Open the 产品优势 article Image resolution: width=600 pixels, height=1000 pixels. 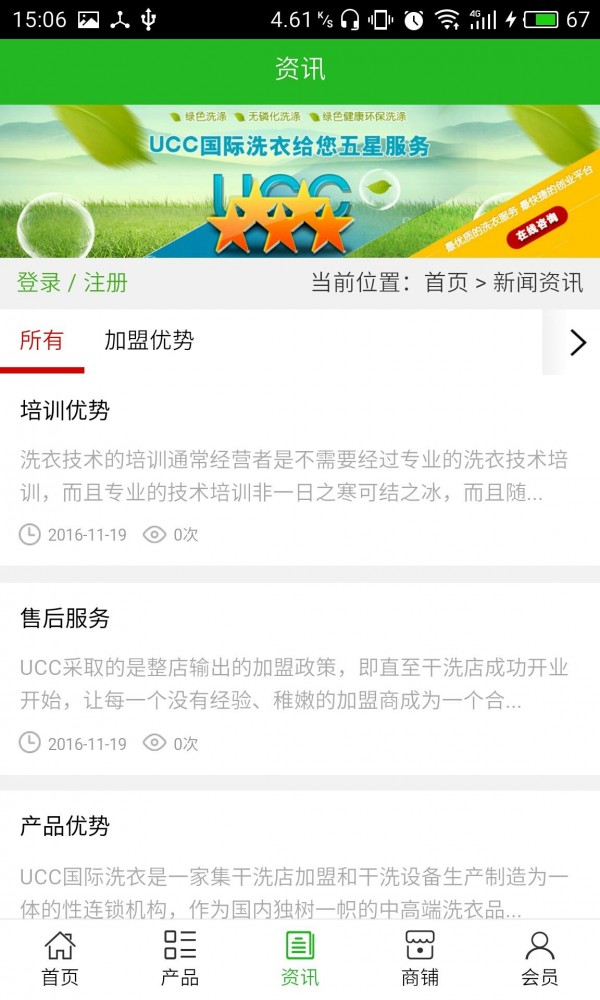click(65, 827)
